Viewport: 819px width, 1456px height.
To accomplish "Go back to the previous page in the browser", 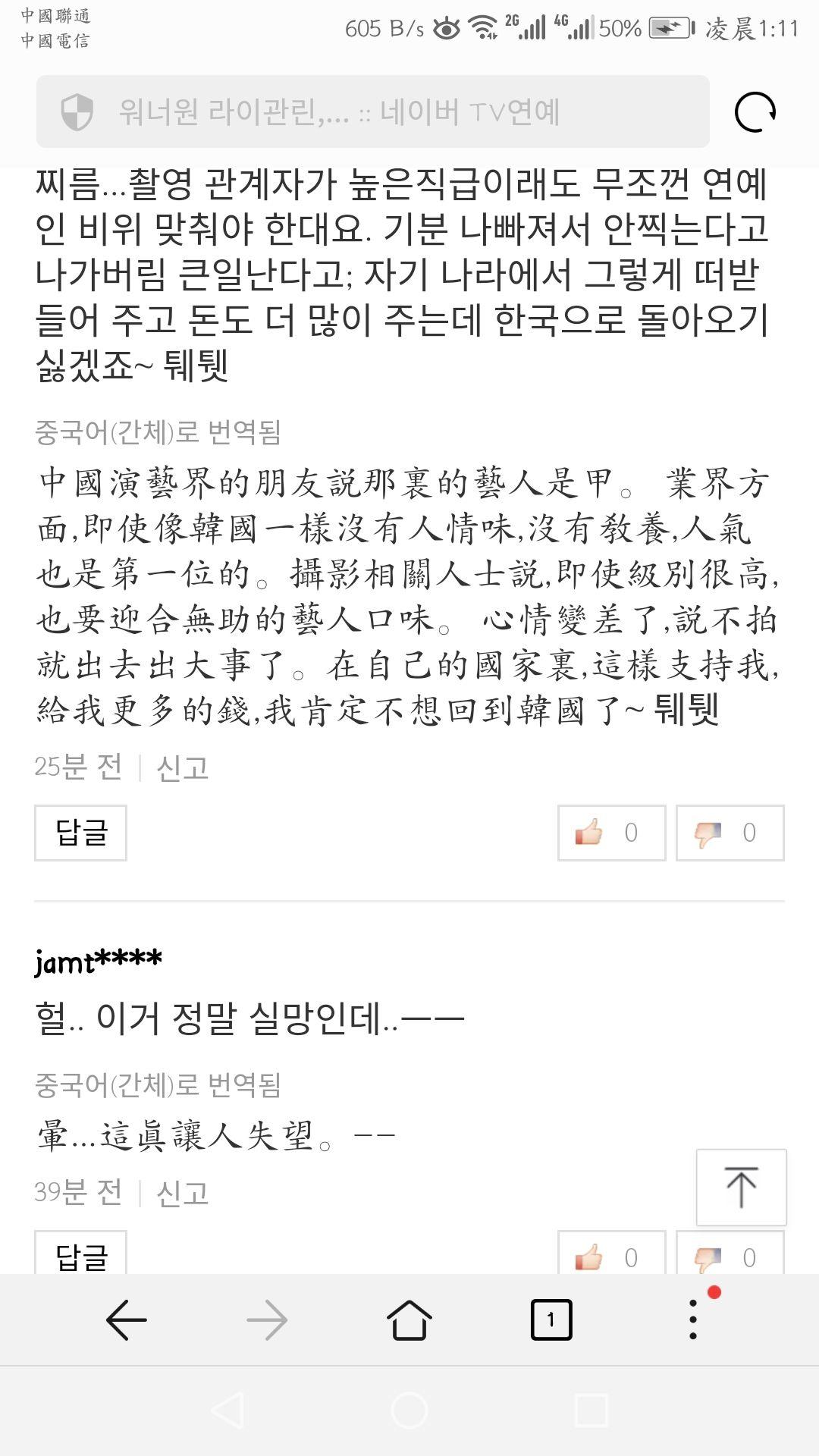I will coord(126,1320).
